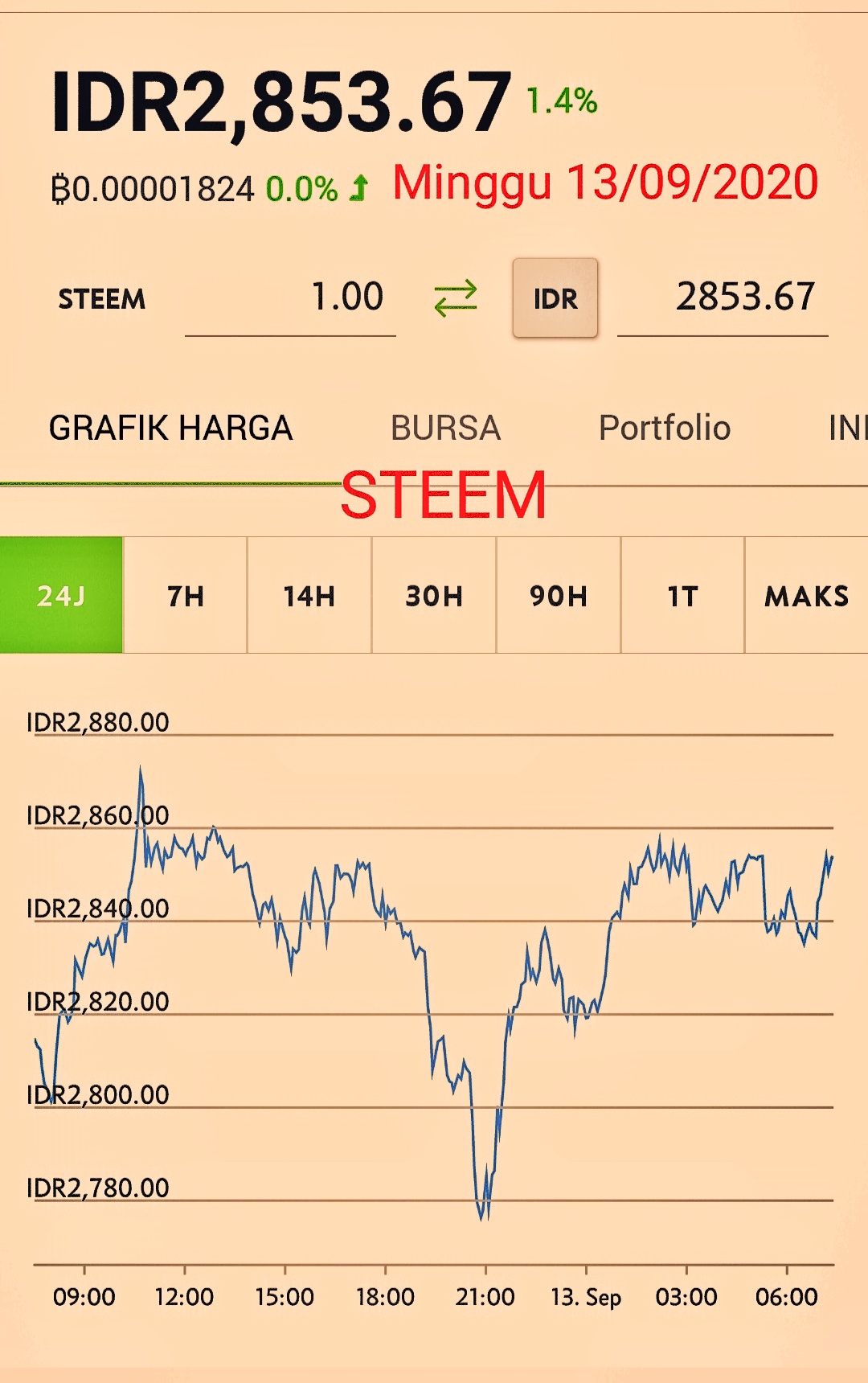Swap the conversion direction arrows

pyautogui.click(x=455, y=298)
